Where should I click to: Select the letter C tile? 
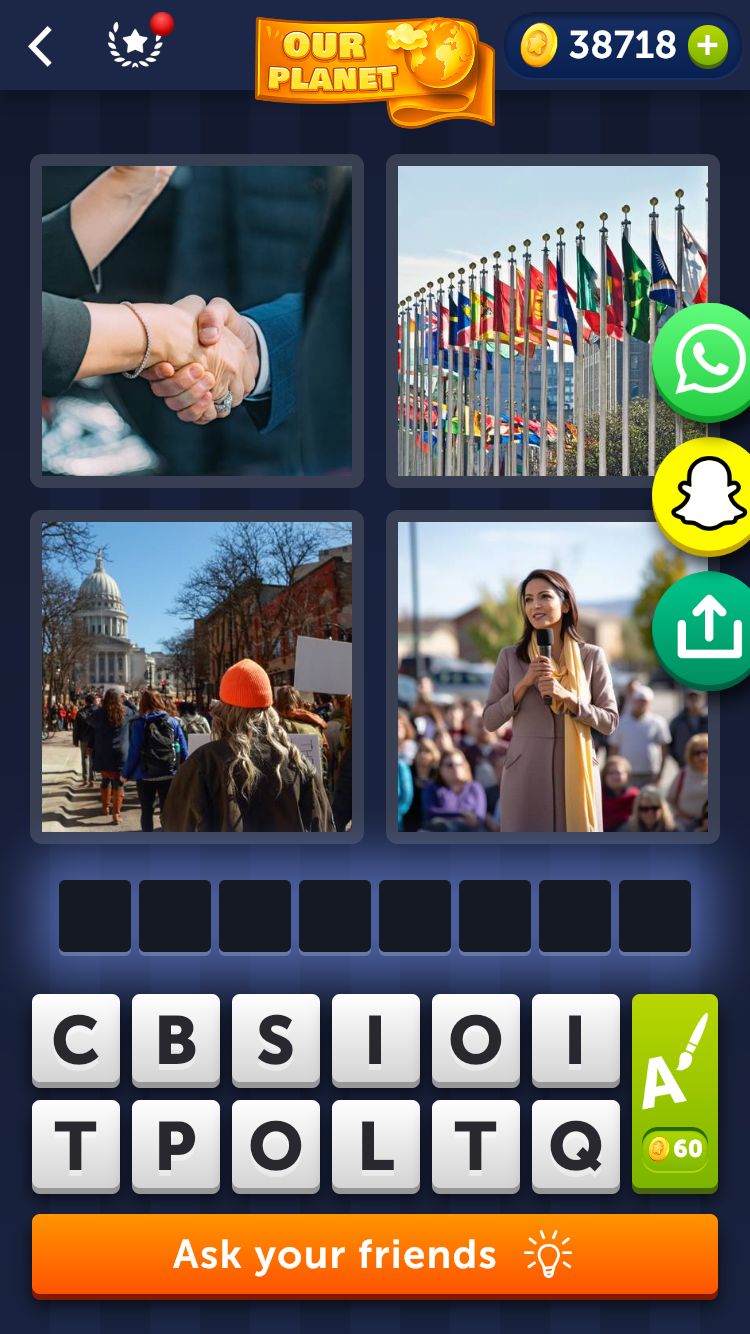click(x=76, y=1040)
